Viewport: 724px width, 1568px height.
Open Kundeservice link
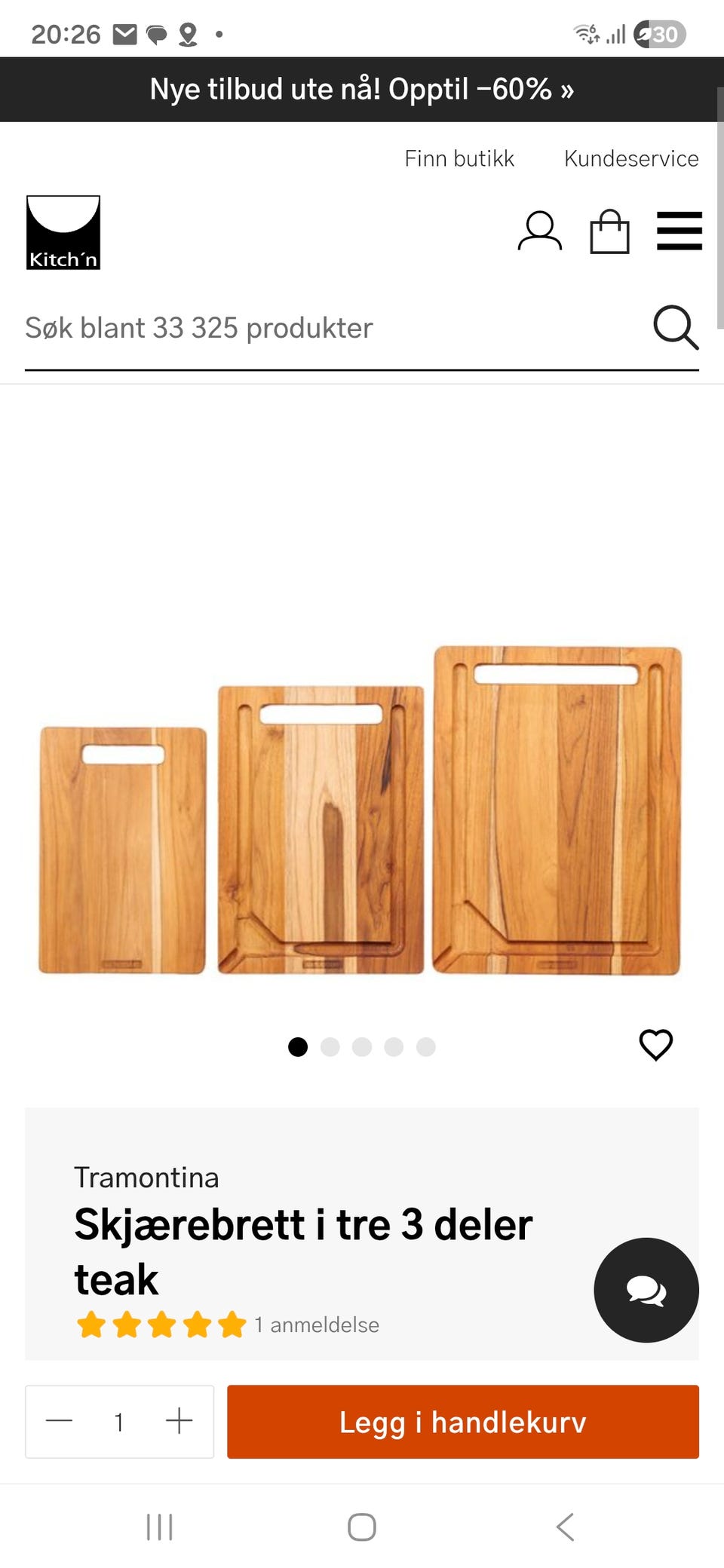point(631,158)
